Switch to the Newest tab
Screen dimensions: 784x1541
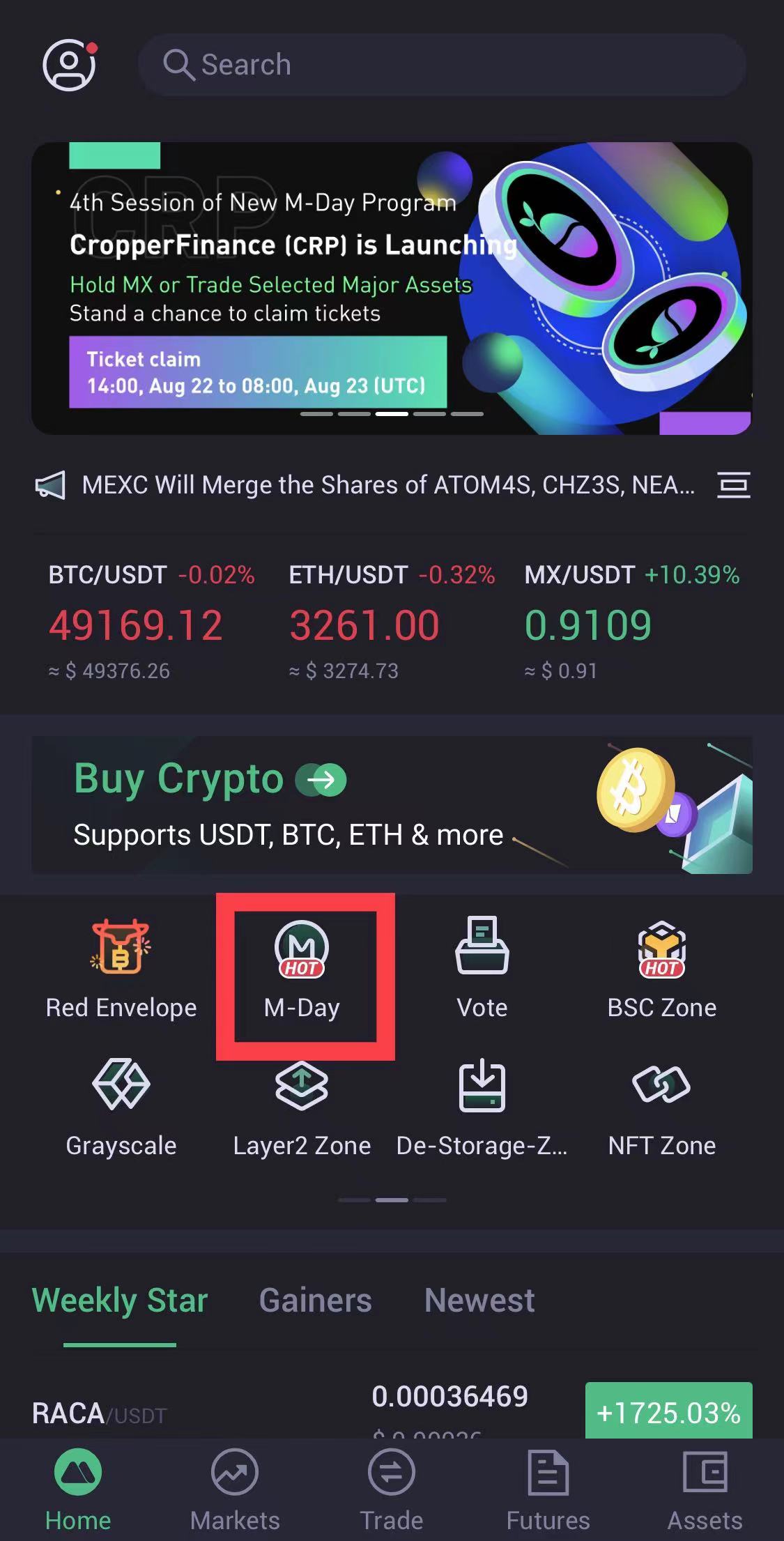coord(479,1301)
